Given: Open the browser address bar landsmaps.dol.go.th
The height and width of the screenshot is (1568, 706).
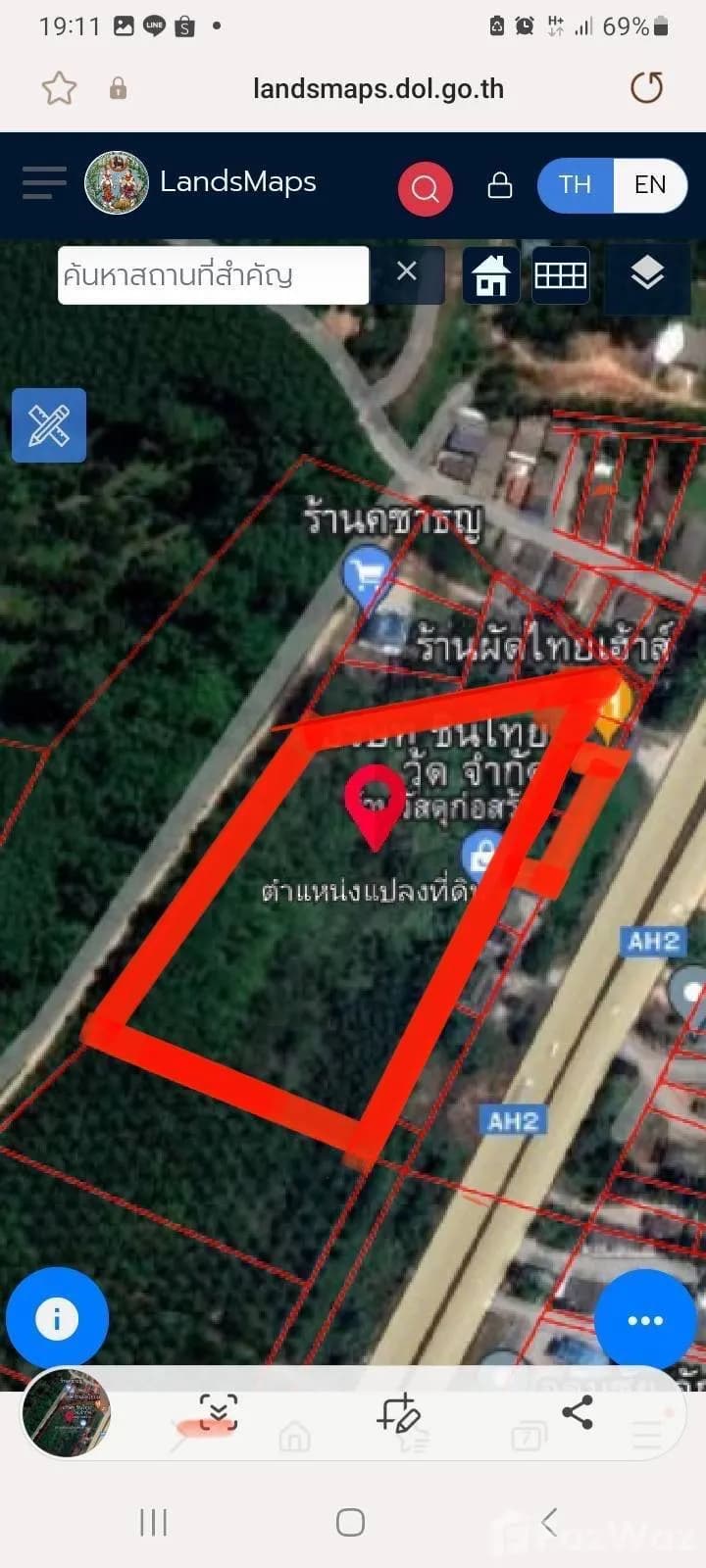Looking at the screenshot, I should 378,87.
